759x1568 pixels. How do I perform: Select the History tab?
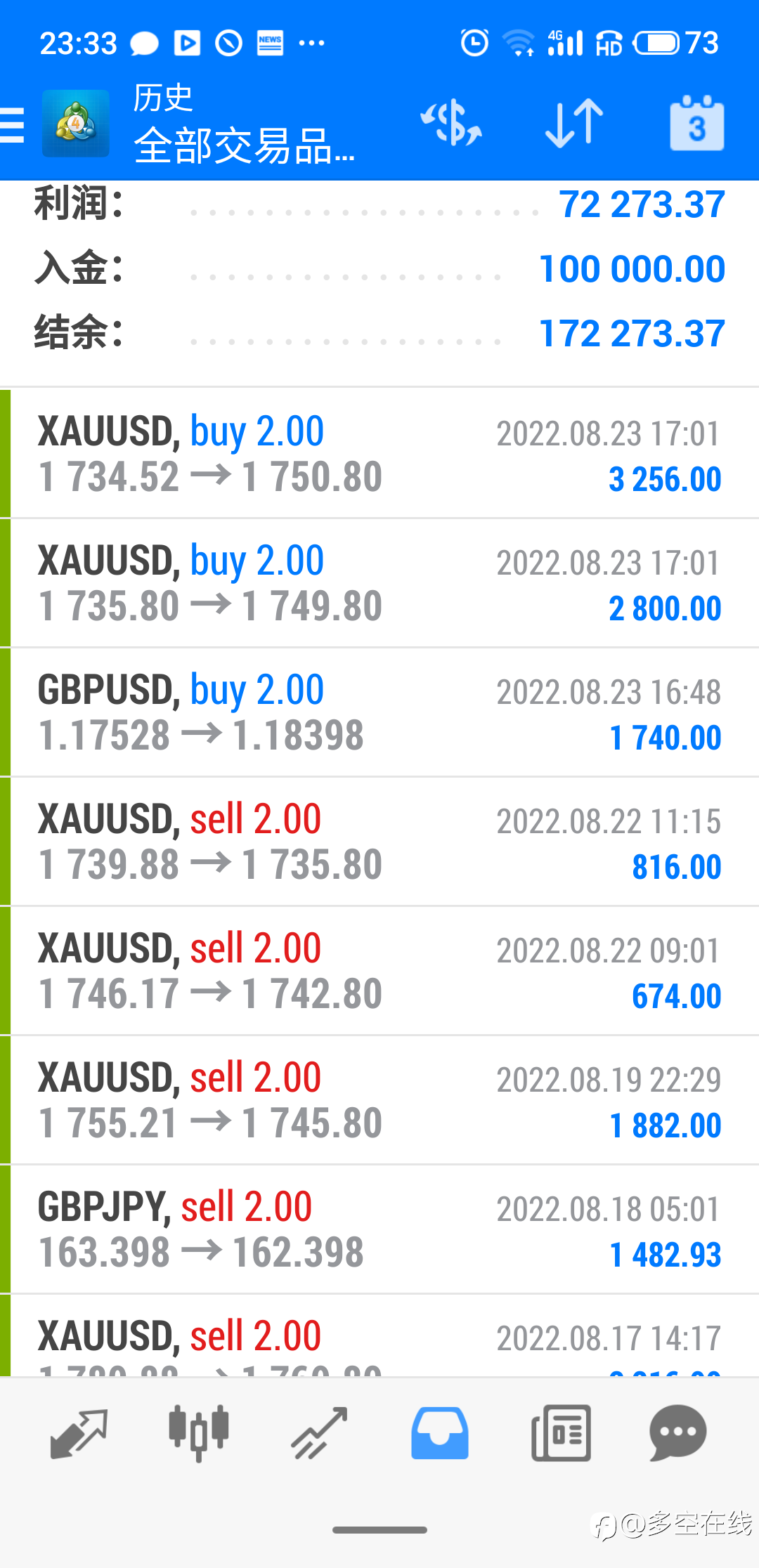(x=440, y=1433)
